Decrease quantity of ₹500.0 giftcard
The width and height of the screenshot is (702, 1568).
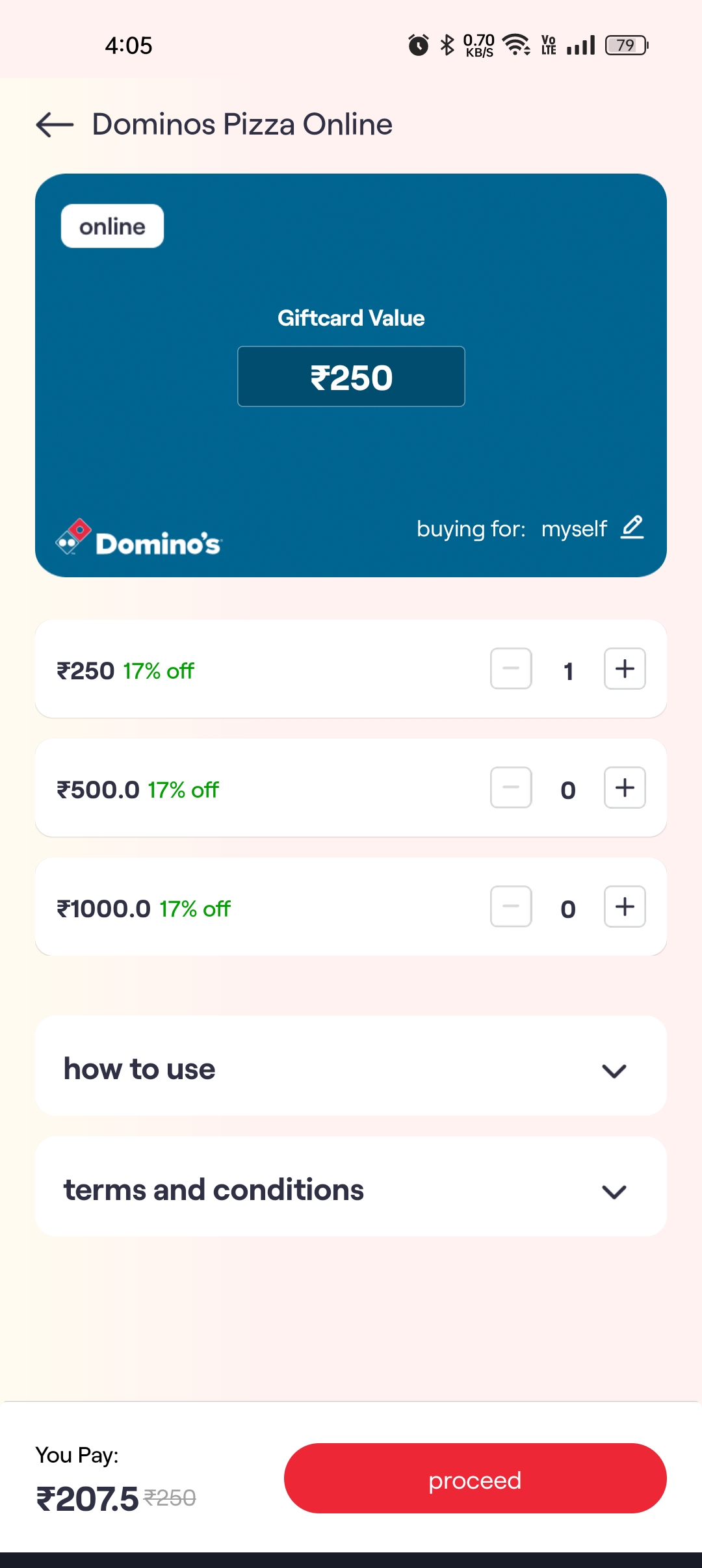pos(511,788)
